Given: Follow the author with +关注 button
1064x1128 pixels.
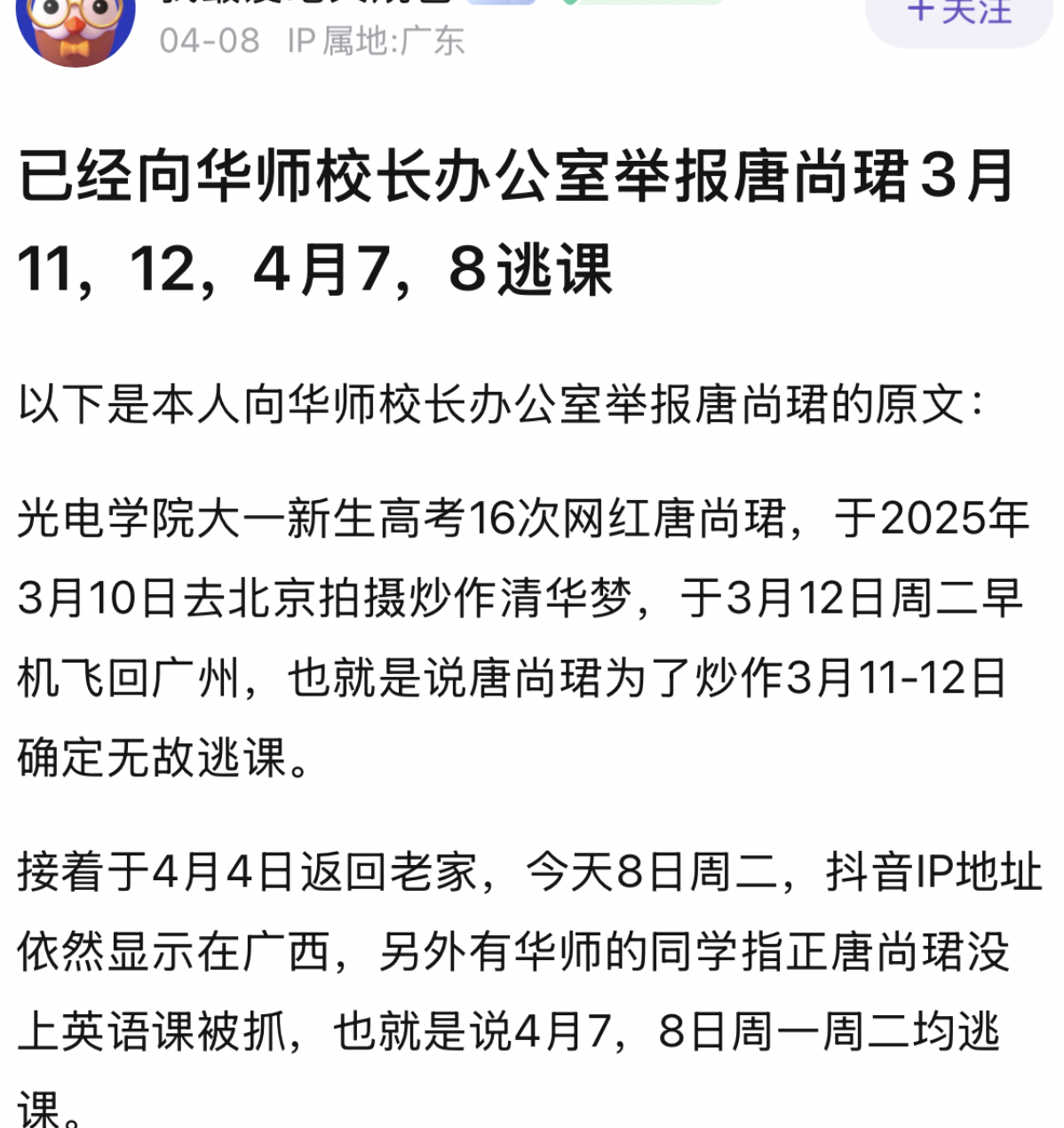Looking at the screenshot, I should point(959,15).
